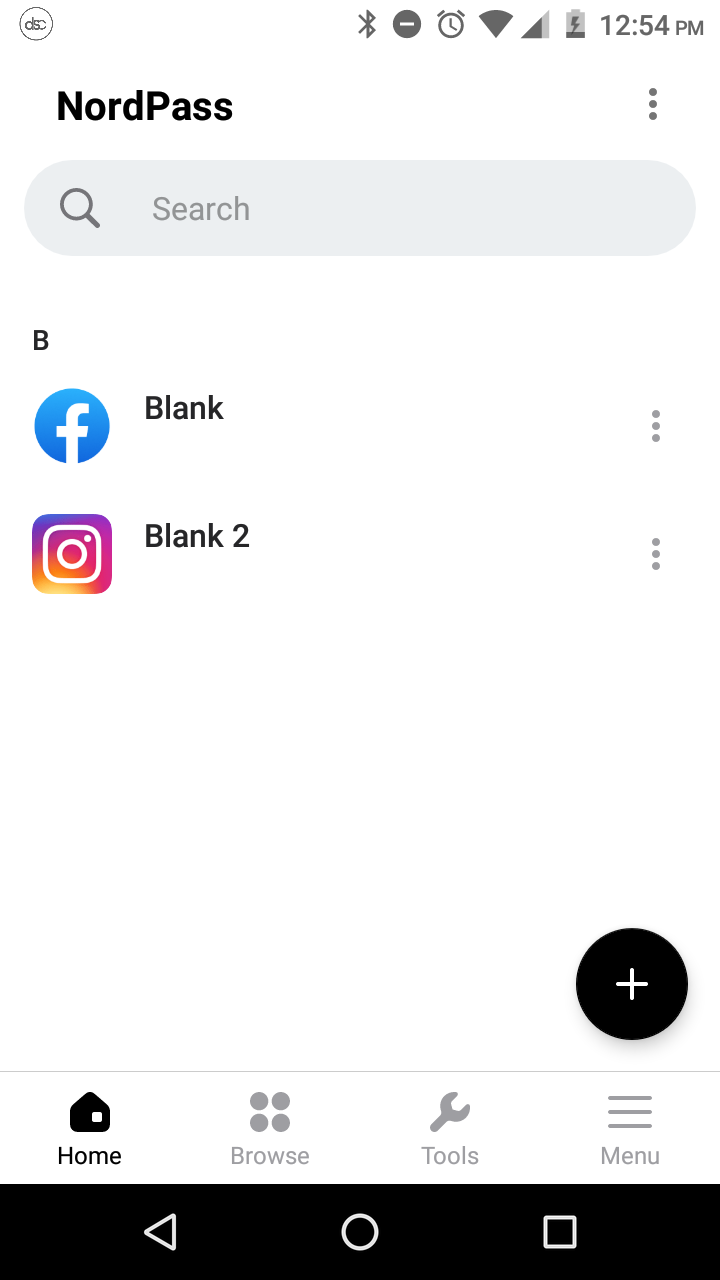Switch to the Browse tab
This screenshot has width=720, height=1280.
(270, 1128)
